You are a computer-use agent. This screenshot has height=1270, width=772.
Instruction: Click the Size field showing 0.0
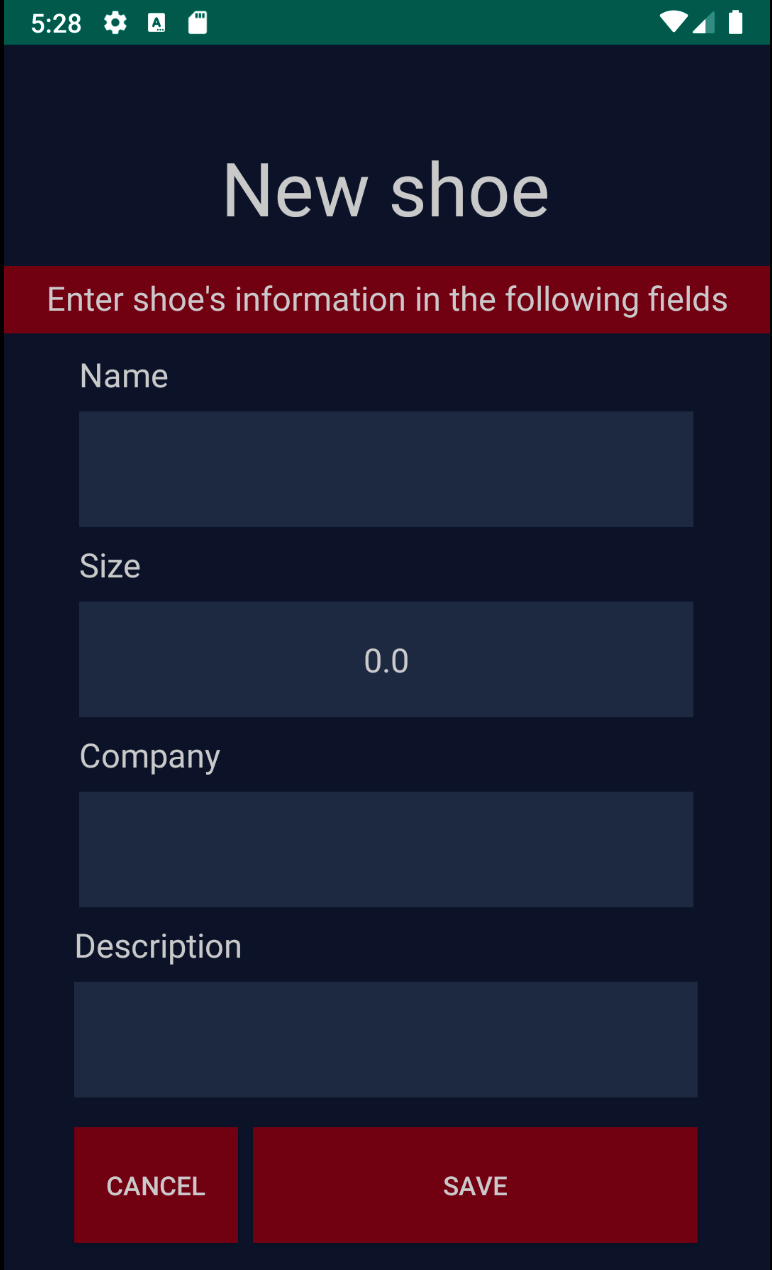[386, 659]
